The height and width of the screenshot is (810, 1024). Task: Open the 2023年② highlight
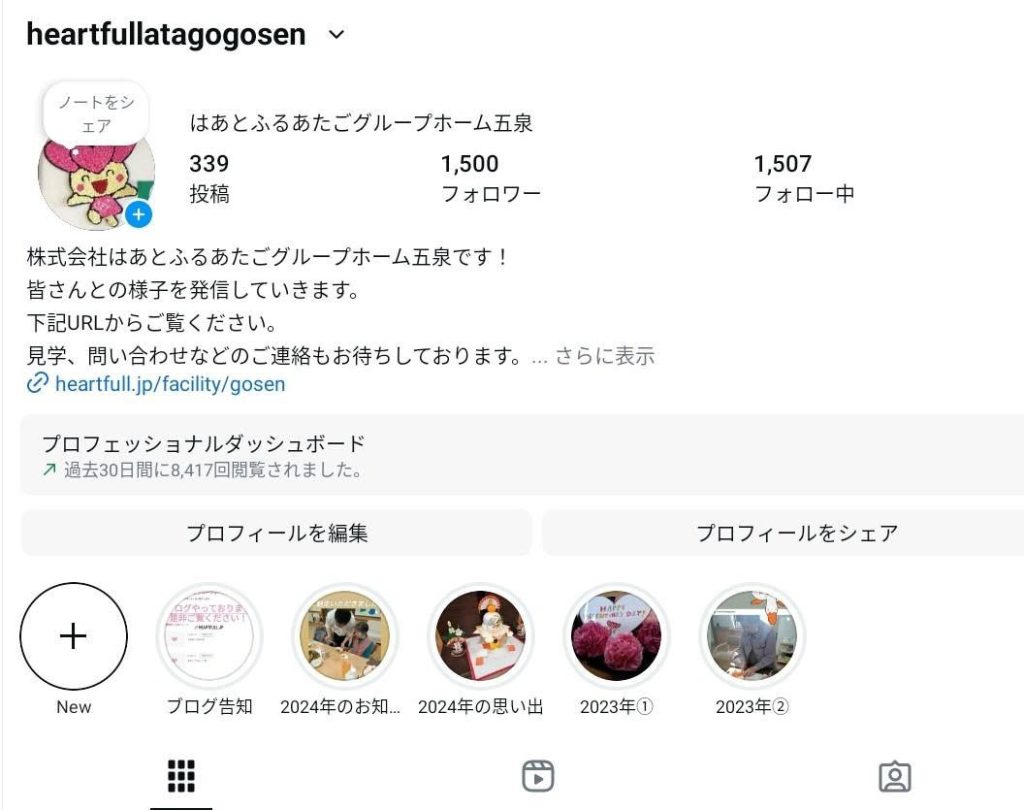click(x=752, y=636)
